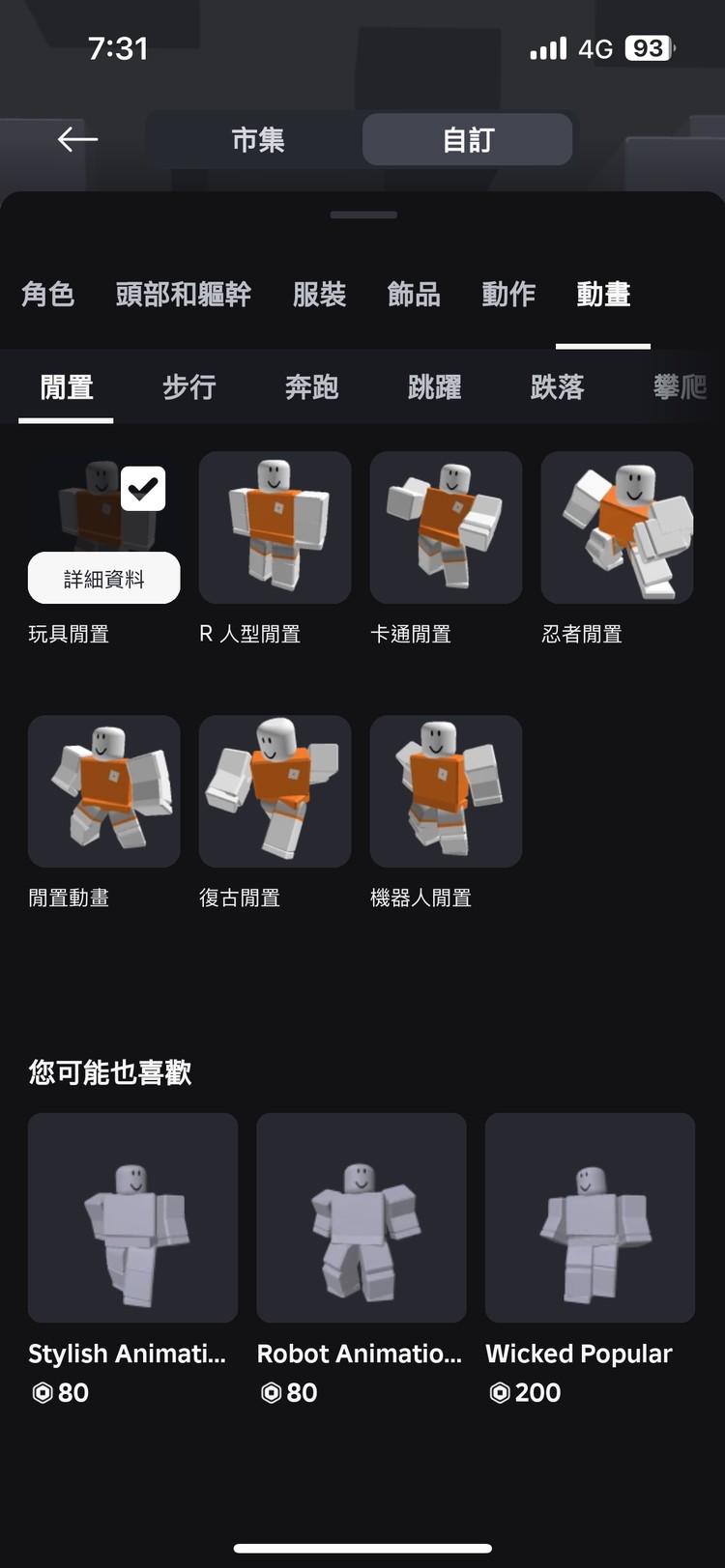View 詳細資料 for the 玩具閒置 animation
The image size is (725, 1568).
click(x=103, y=578)
